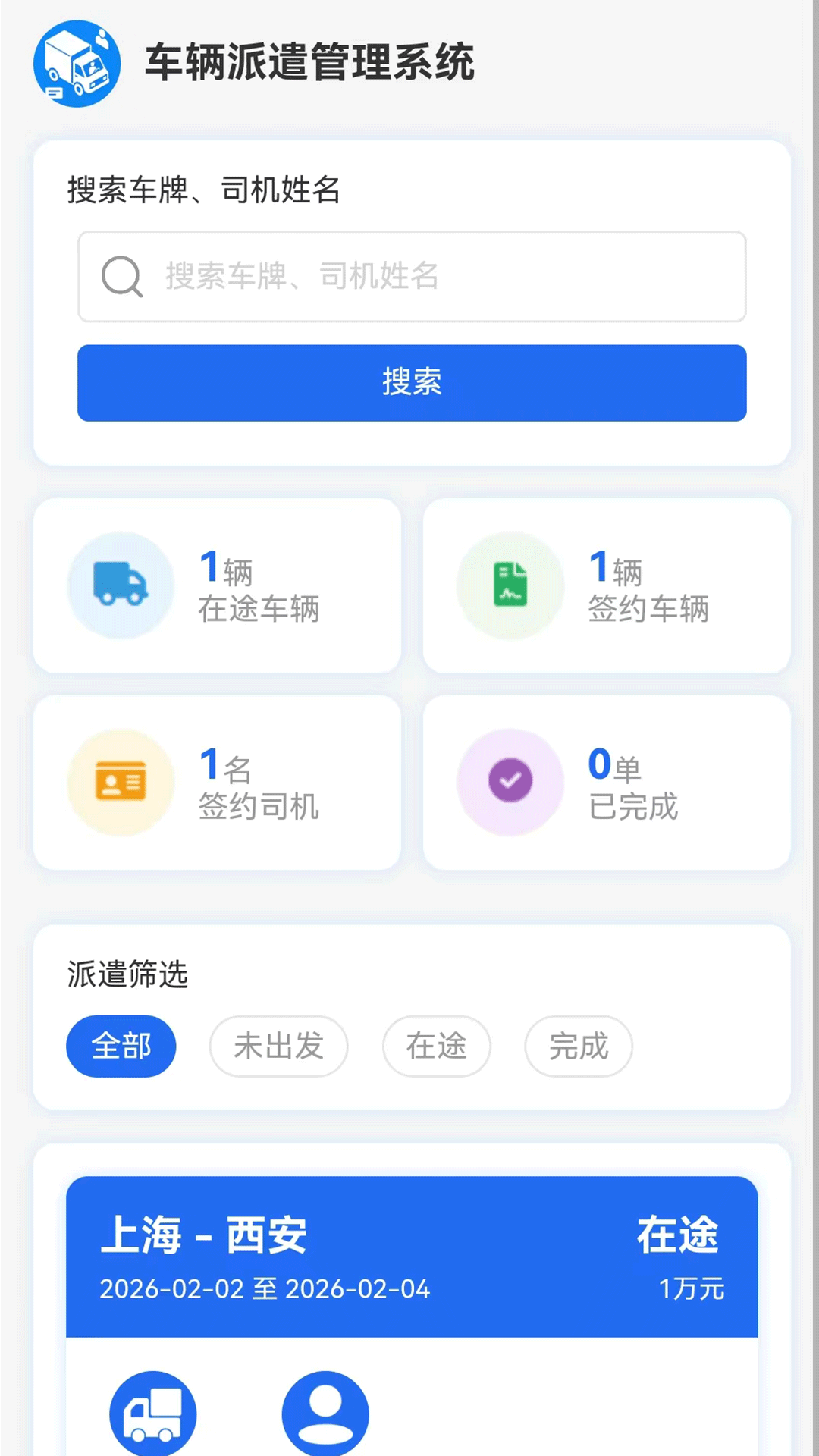Select the truck icon on the dispatch card

coord(152,1412)
